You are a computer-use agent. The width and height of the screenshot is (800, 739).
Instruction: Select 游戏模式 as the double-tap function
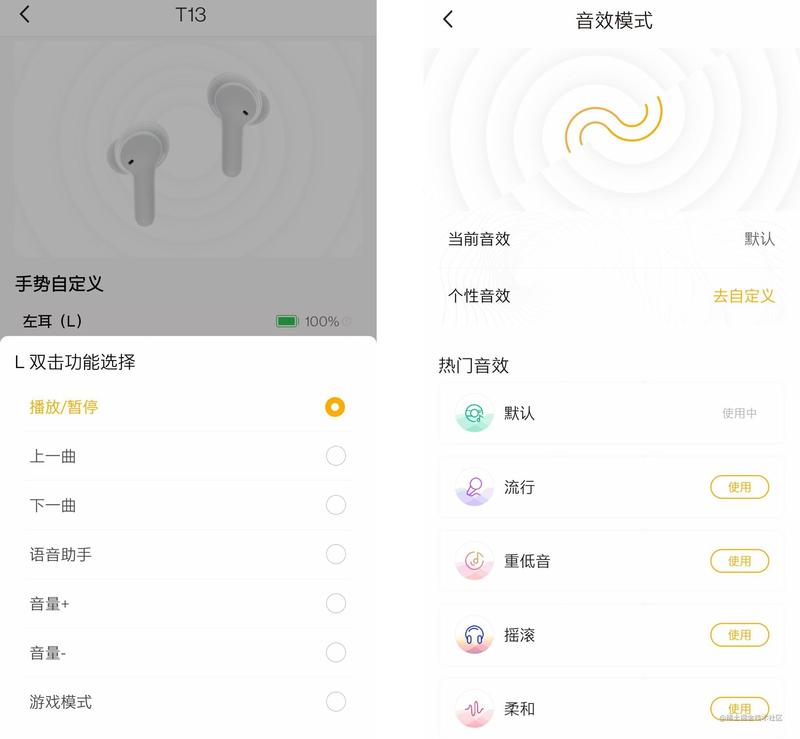[335, 701]
